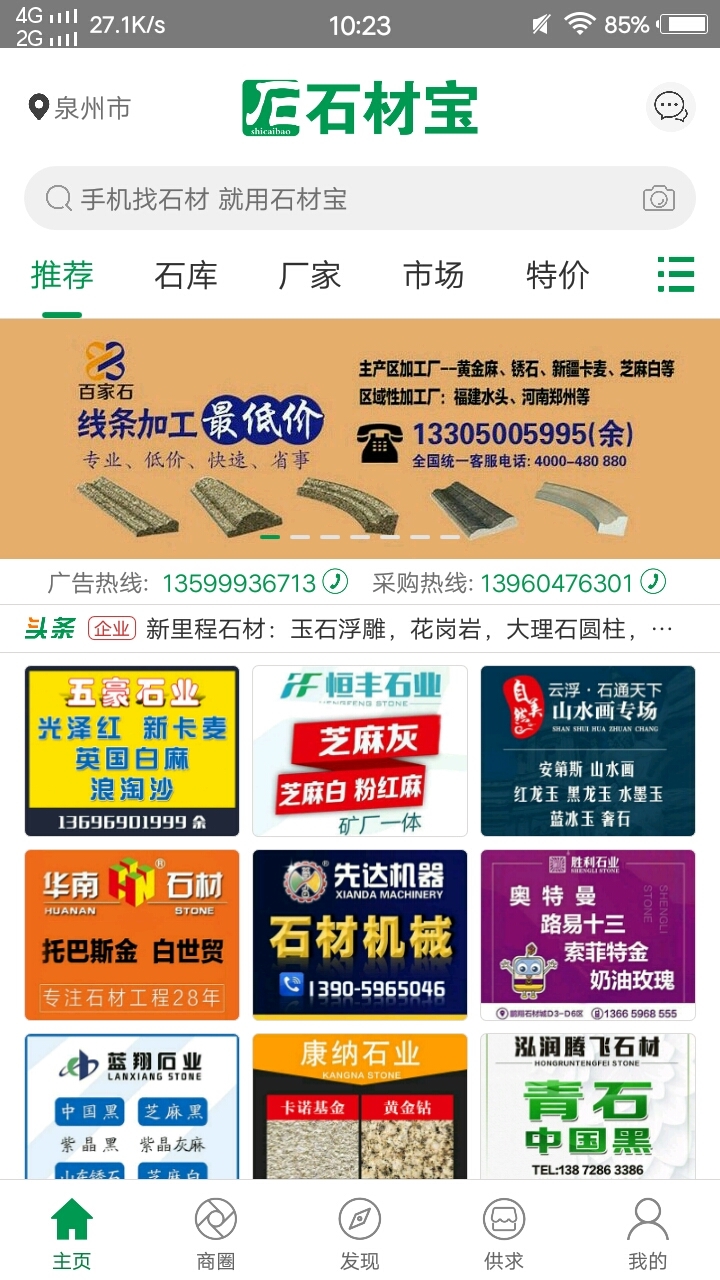Open camera image search

(x=659, y=198)
